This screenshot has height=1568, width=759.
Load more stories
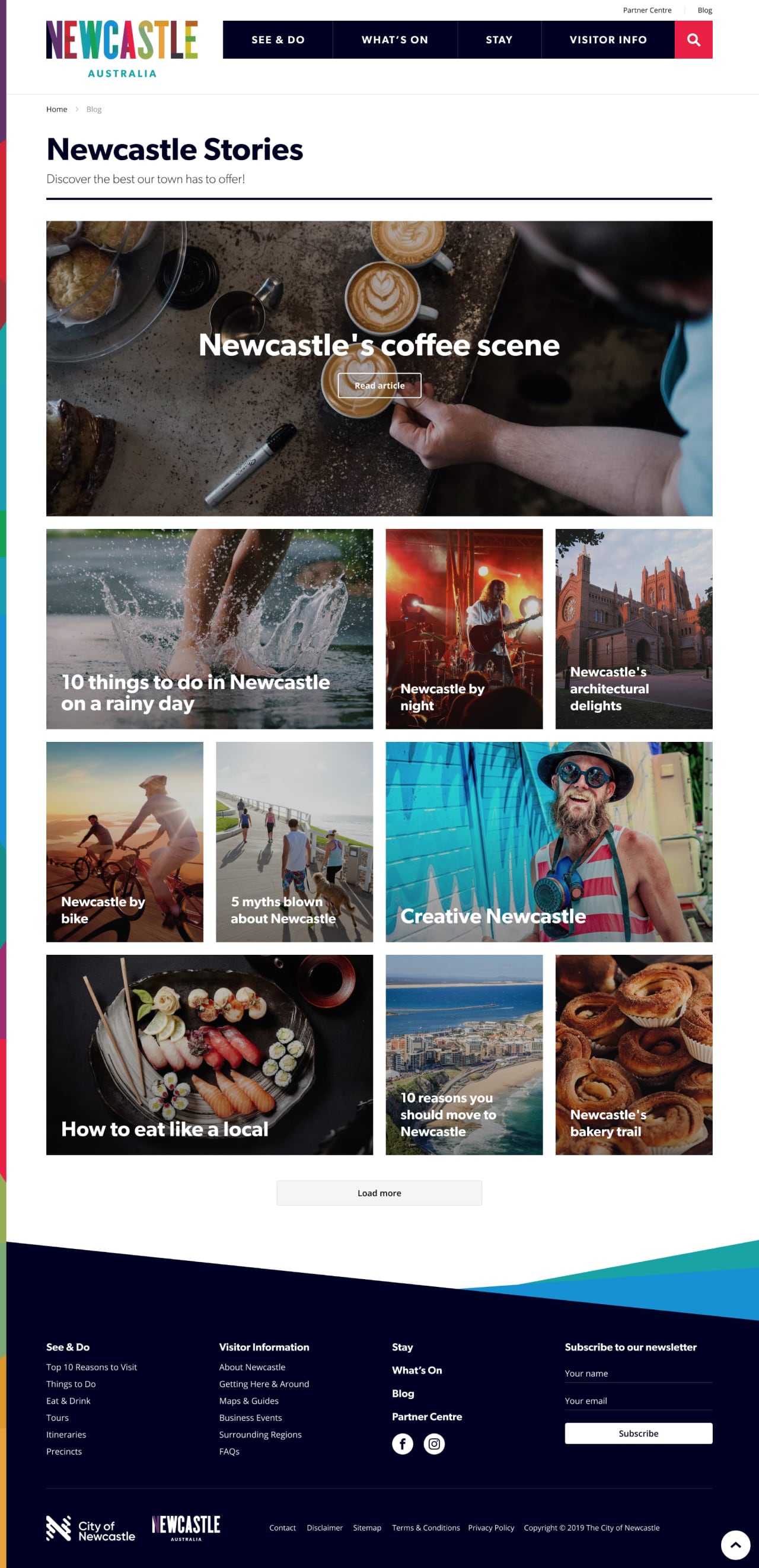379,1193
